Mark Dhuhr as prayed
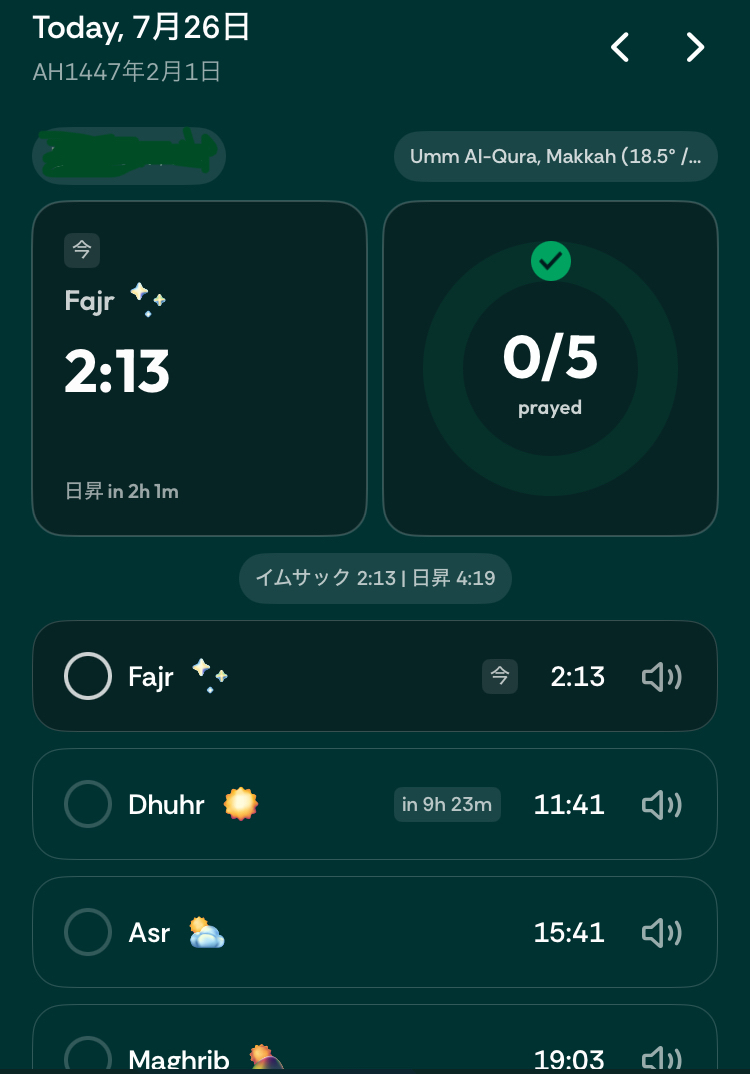Viewport: 750px width, 1074px height. pos(88,804)
